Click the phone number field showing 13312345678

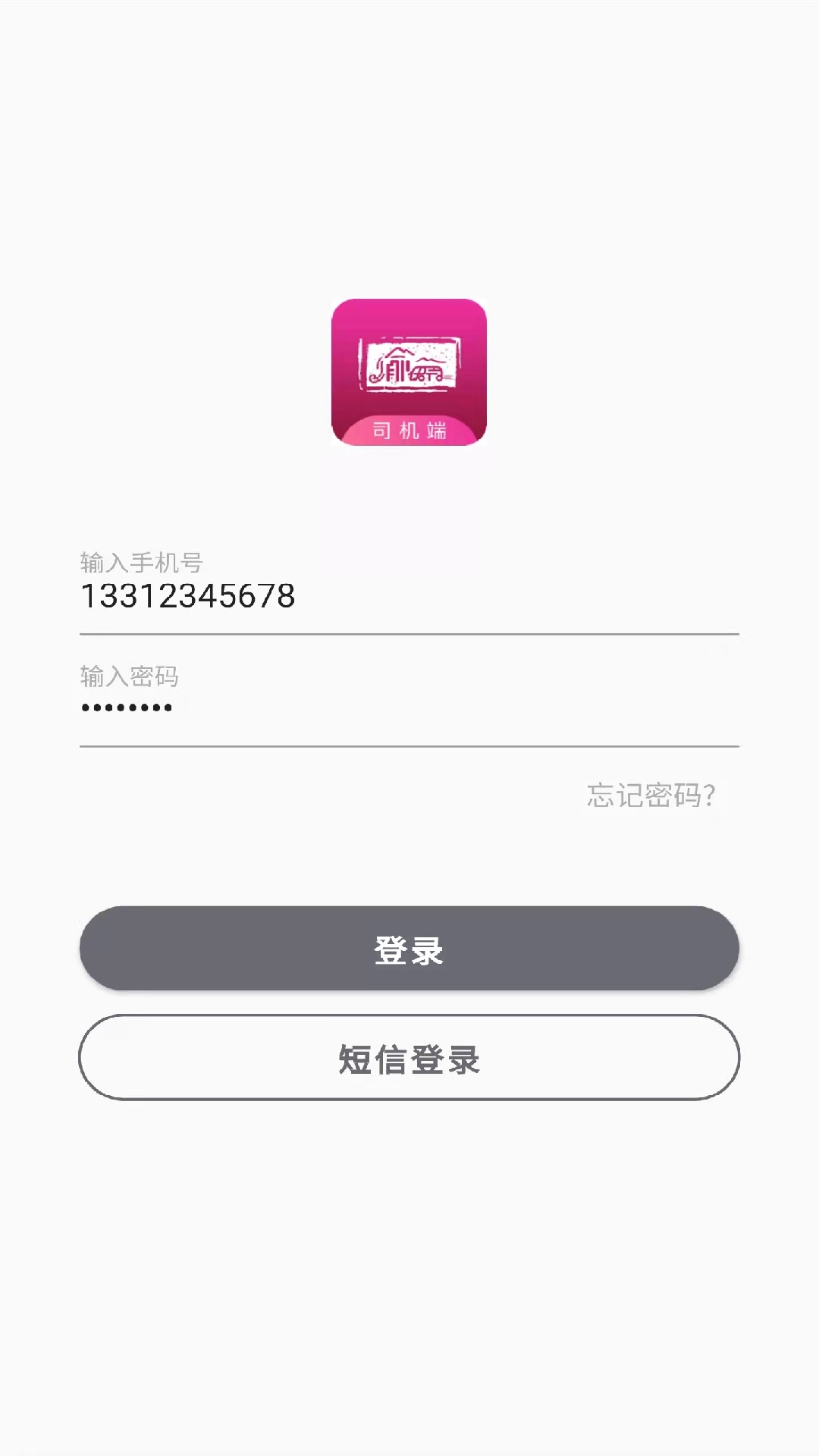409,598
